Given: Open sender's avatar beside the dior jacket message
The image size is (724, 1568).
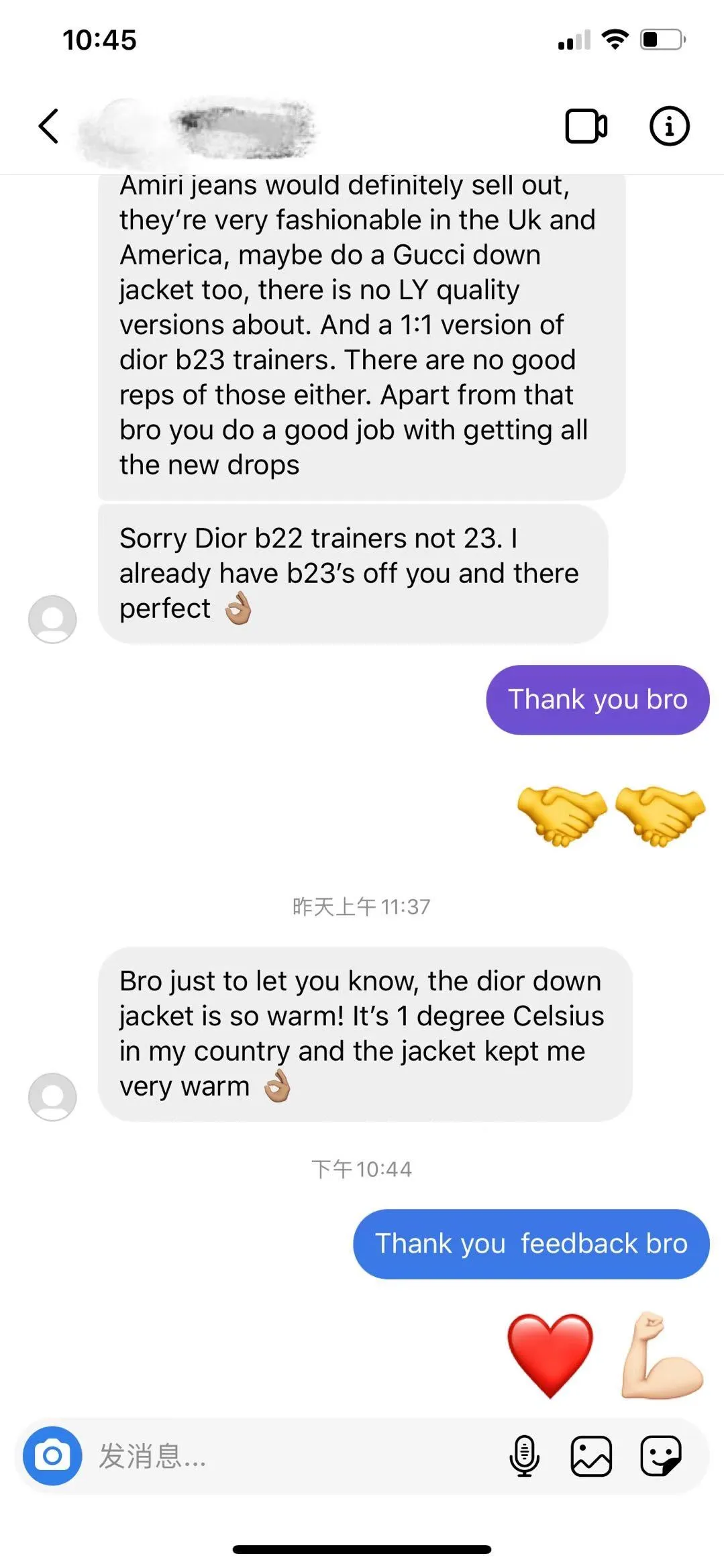Looking at the screenshot, I should click(x=52, y=1096).
